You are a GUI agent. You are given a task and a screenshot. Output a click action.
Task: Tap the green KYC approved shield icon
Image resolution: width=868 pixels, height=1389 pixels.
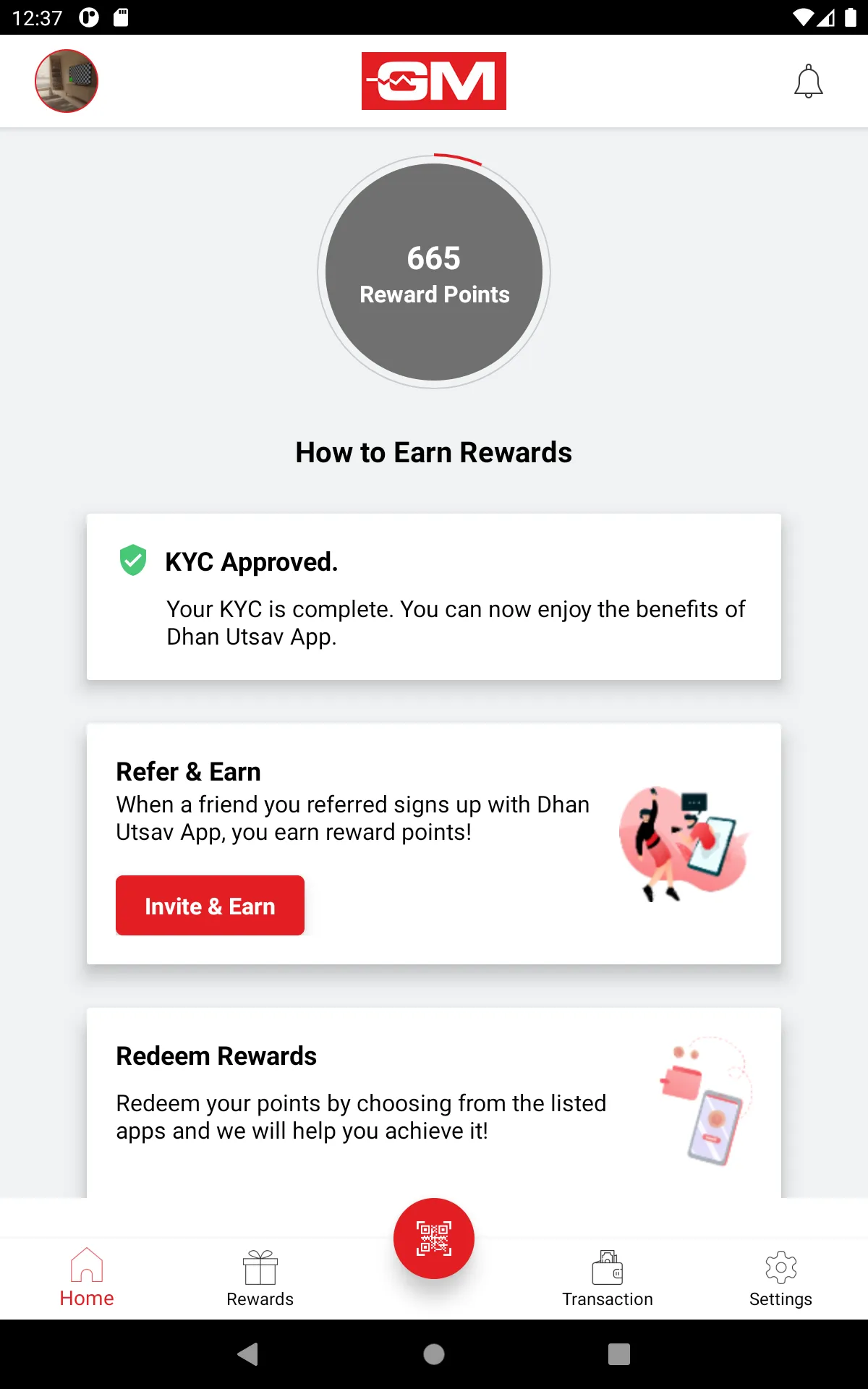pyautogui.click(x=132, y=561)
